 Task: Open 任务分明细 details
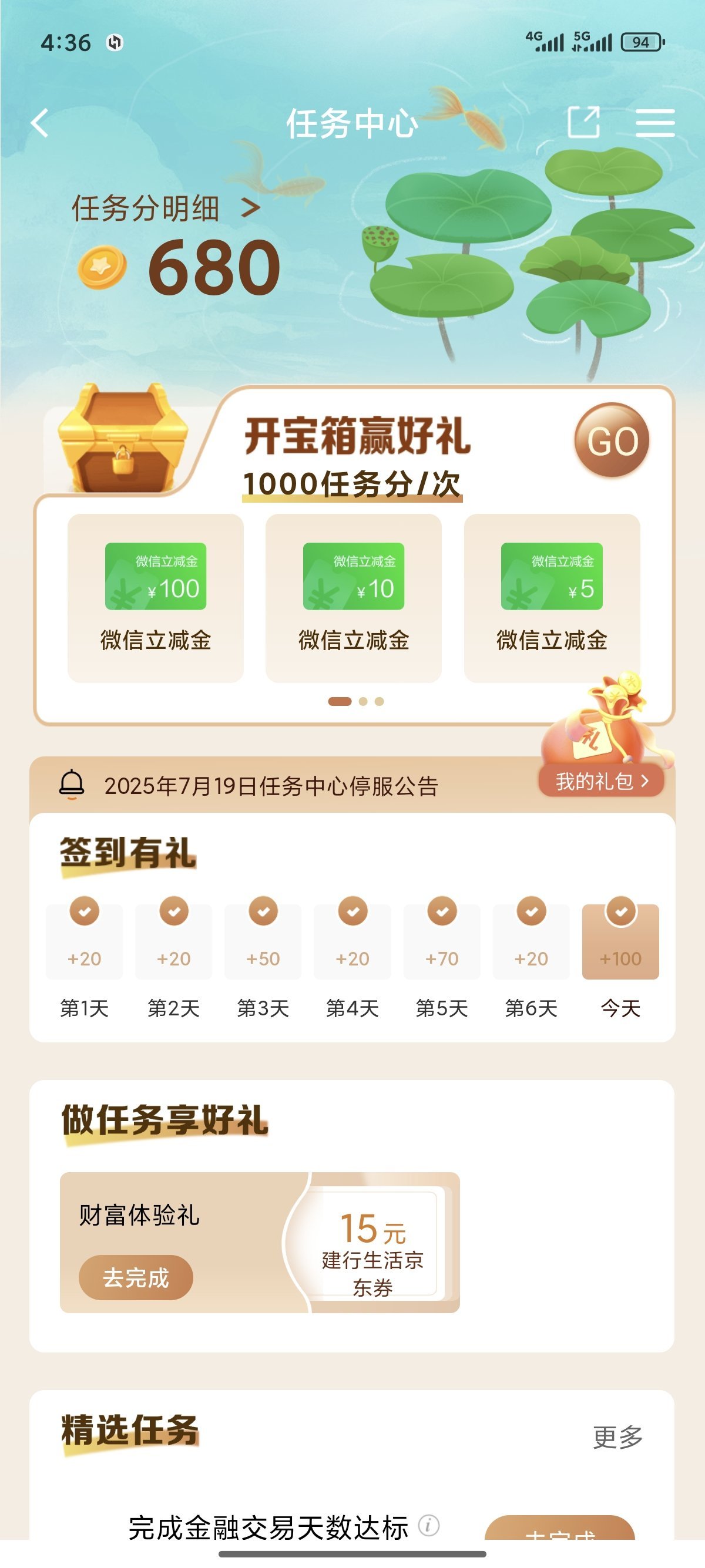[166, 209]
